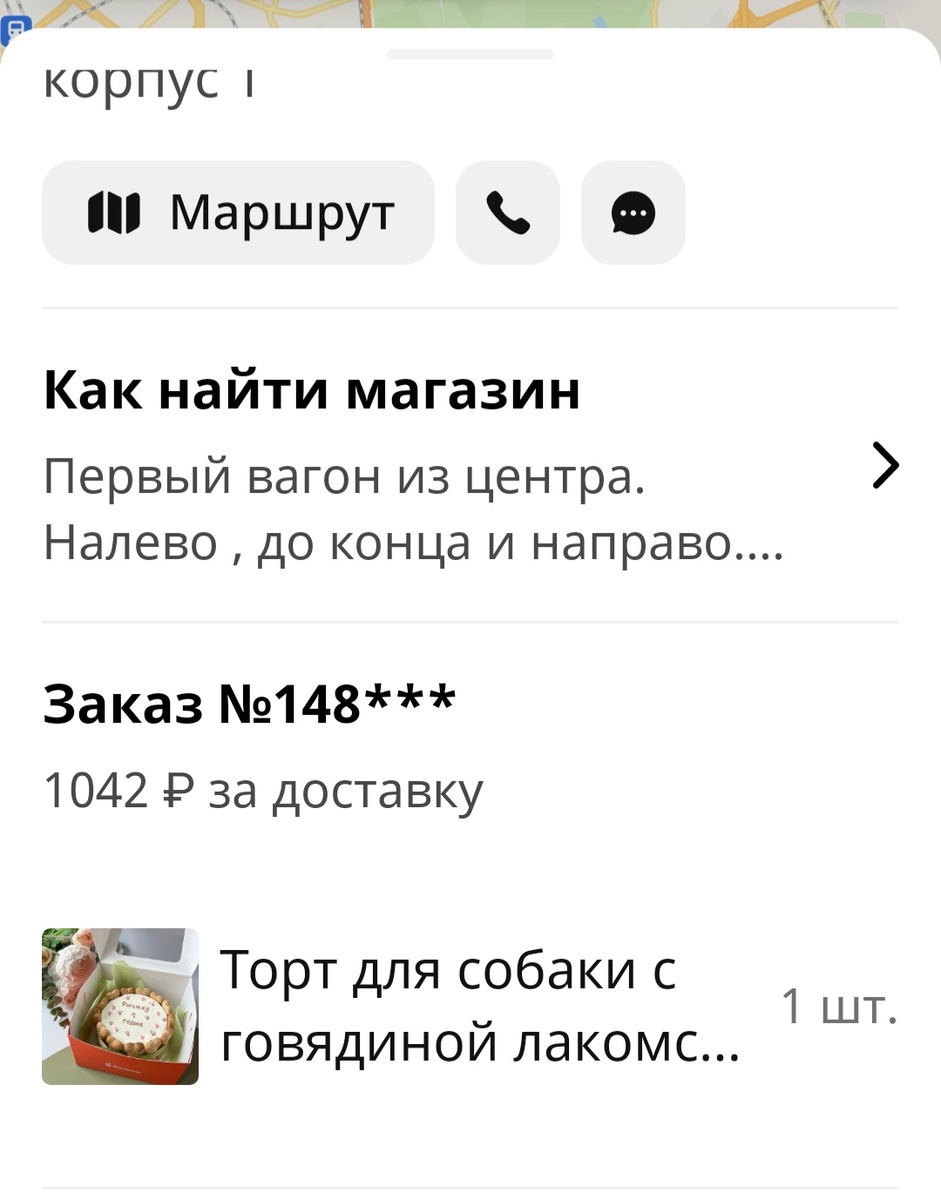Viewport: 941px width, 1200px height.
Task: Tap the three-dot symbol inside the chat bubble
Action: 633,212
